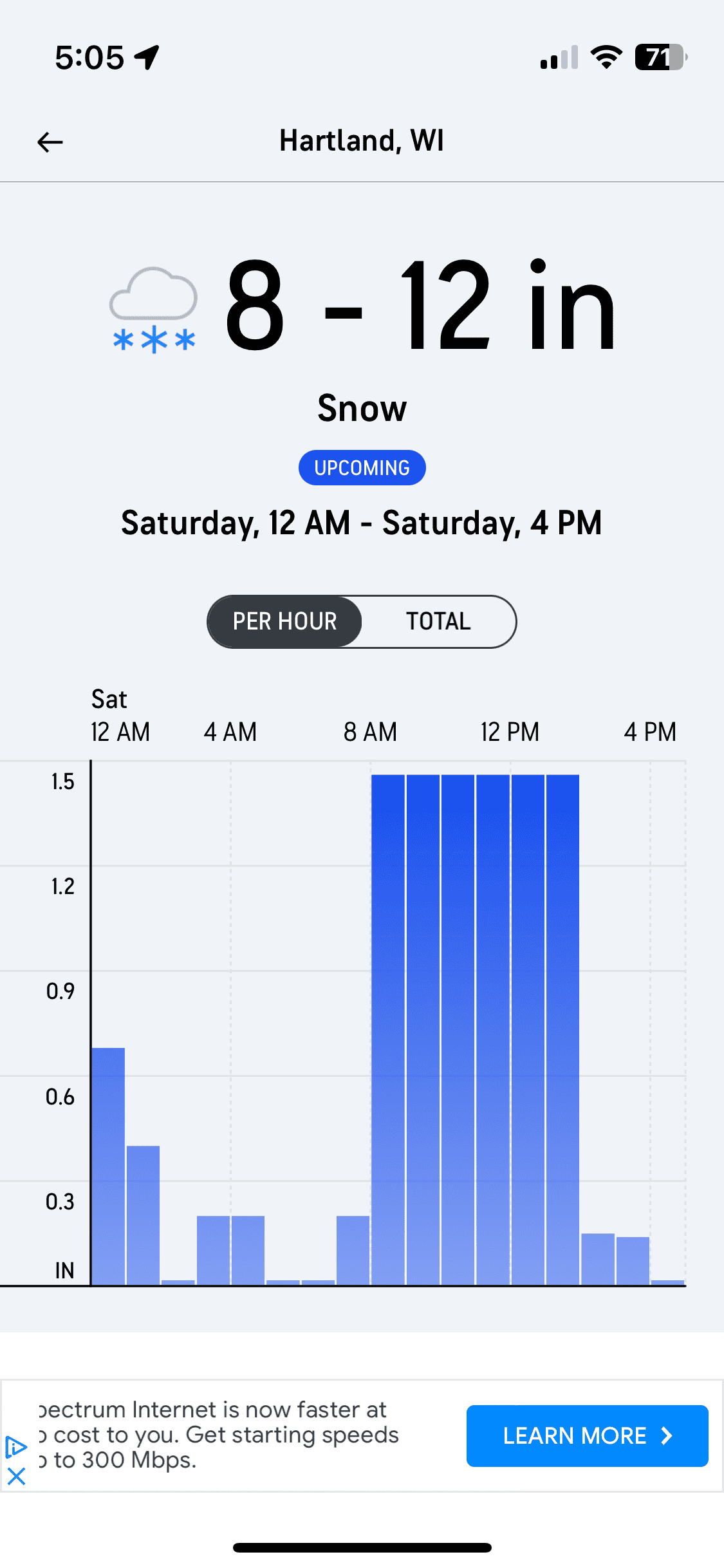Image resolution: width=724 pixels, height=1568 pixels.
Task: Switch to the TOTAL view
Action: [438, 621]
